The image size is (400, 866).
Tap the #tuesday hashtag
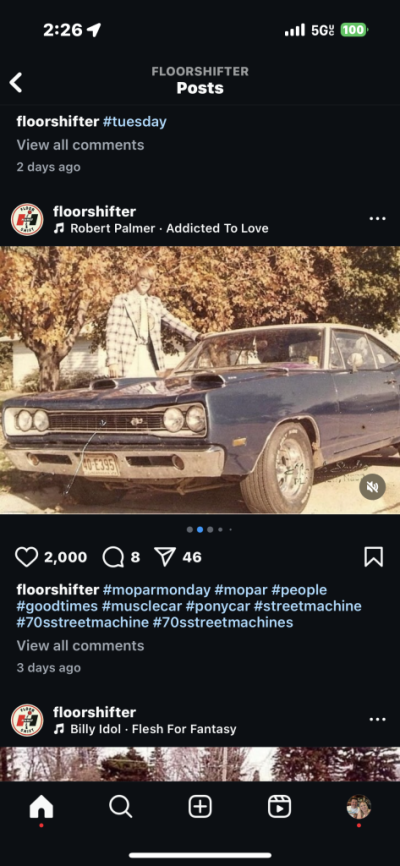pos(135,122)
